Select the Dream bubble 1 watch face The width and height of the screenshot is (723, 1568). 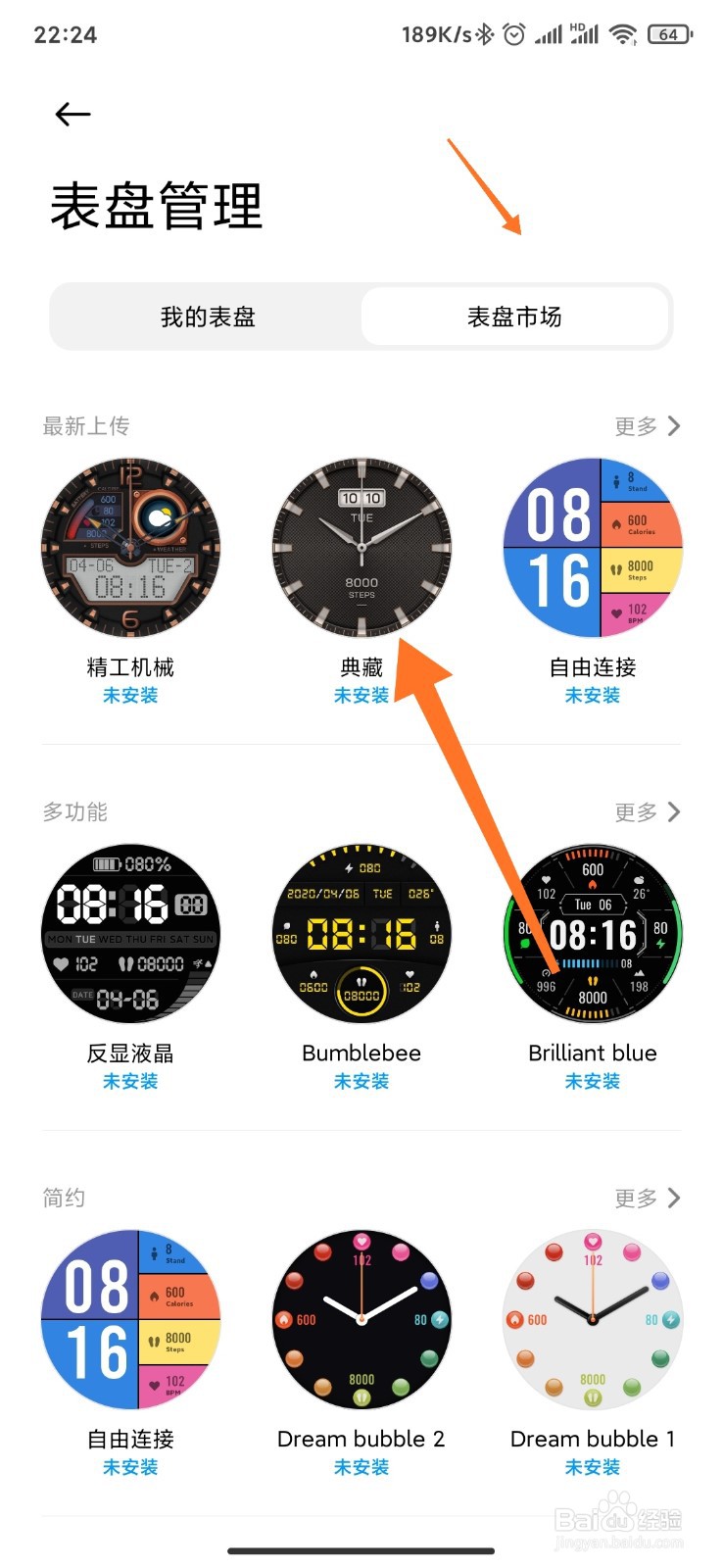[x=592, y=1320]
